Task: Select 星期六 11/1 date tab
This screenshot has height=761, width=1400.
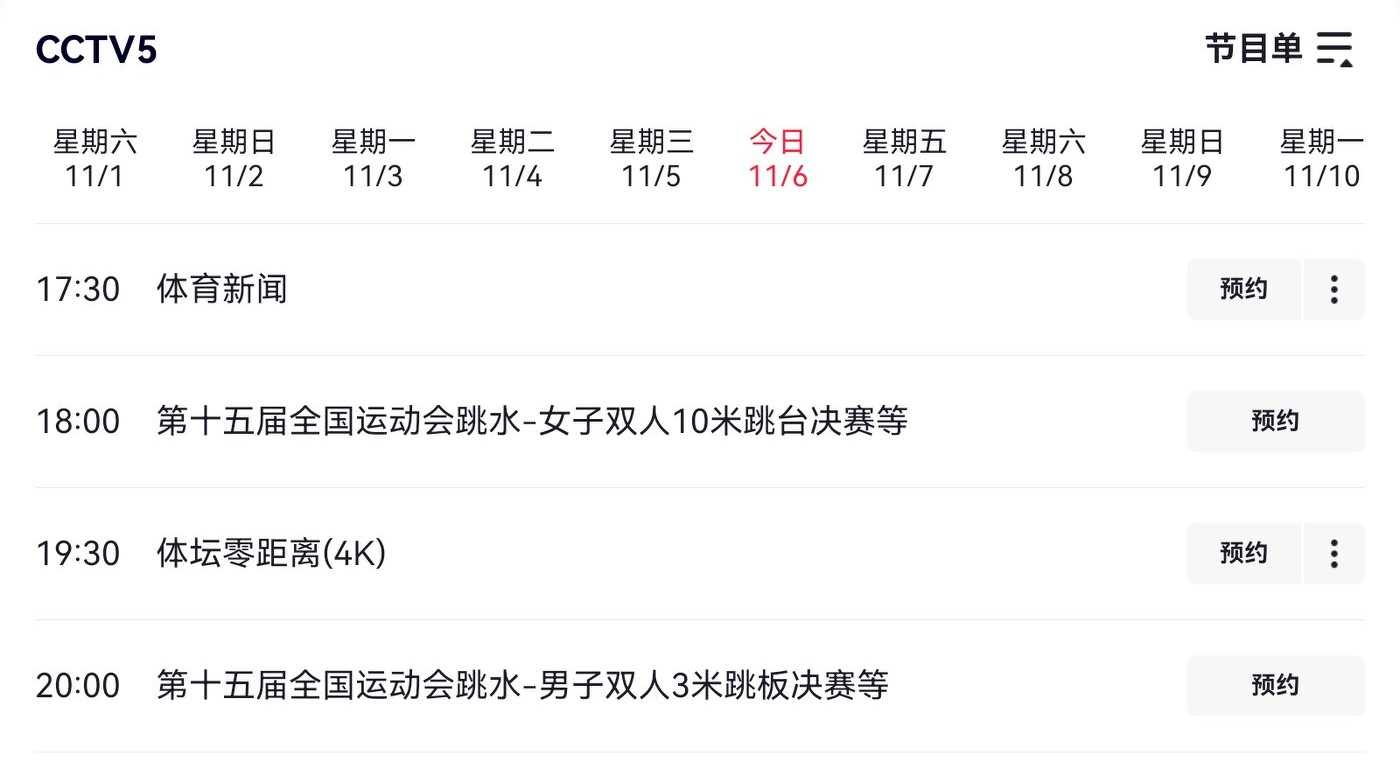Action: pyautogui.click(x=95, y=159)
